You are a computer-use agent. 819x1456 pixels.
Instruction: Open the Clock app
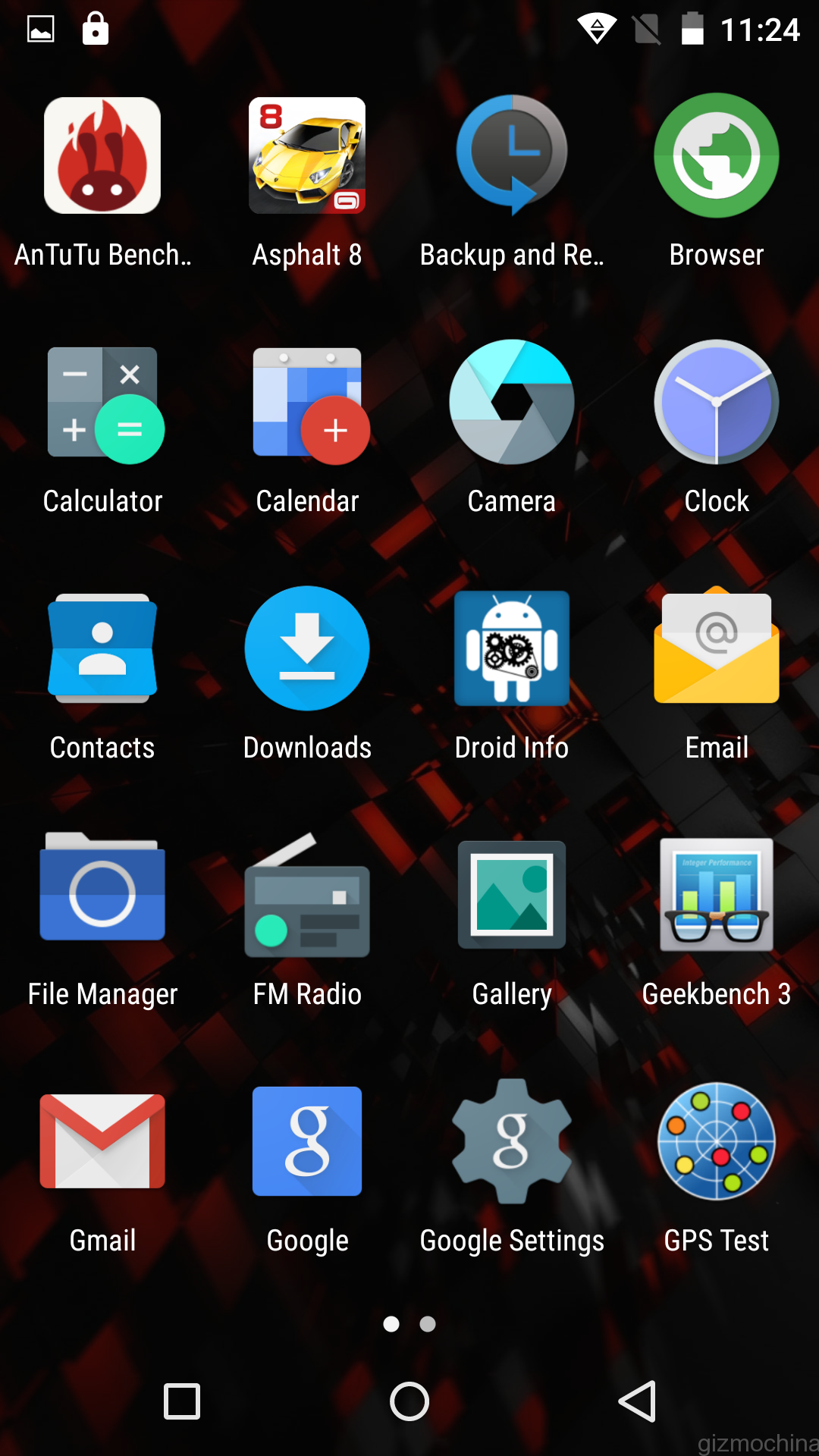tap(717, 402)
